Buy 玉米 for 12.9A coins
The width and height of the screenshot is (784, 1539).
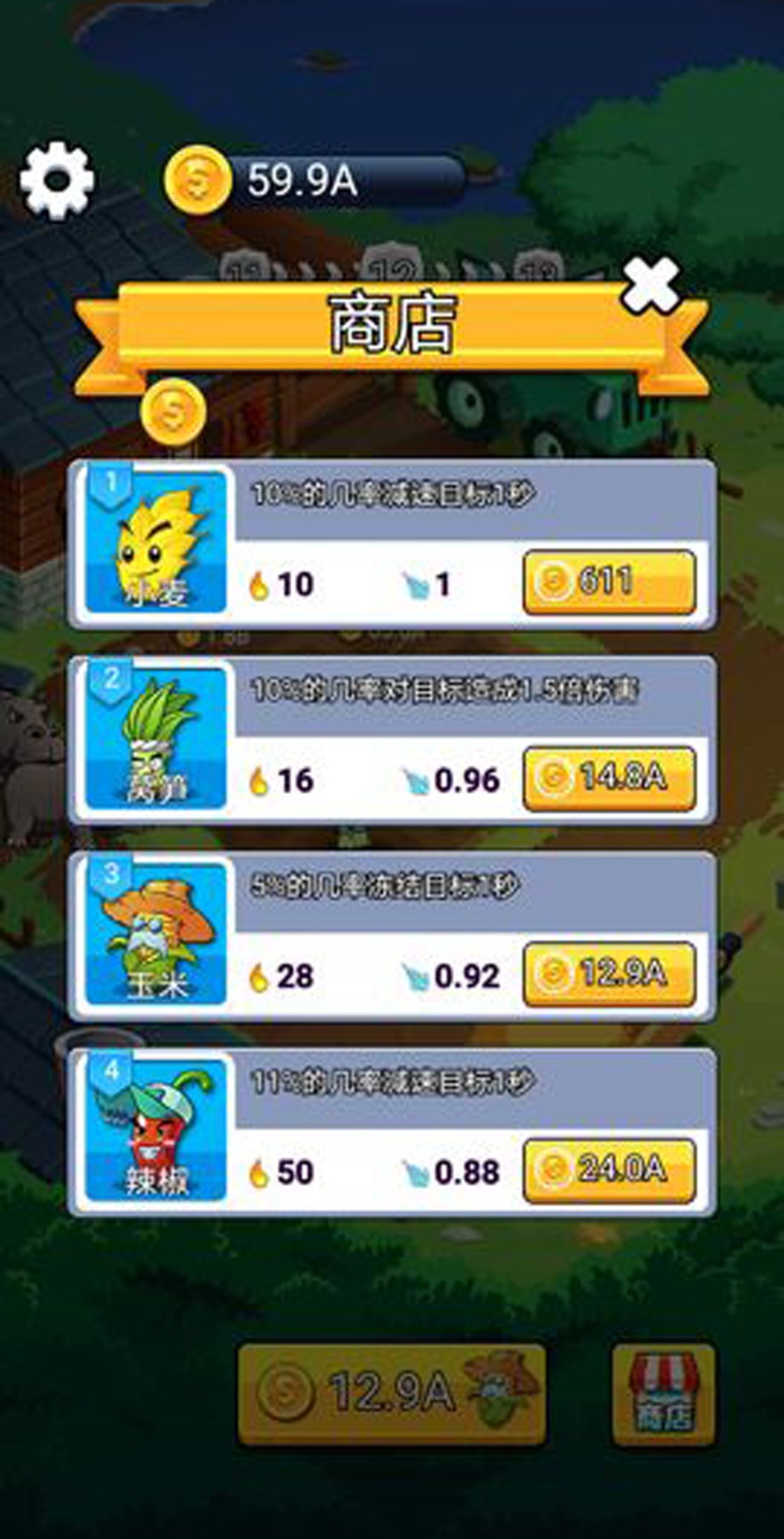click(609, 973)
